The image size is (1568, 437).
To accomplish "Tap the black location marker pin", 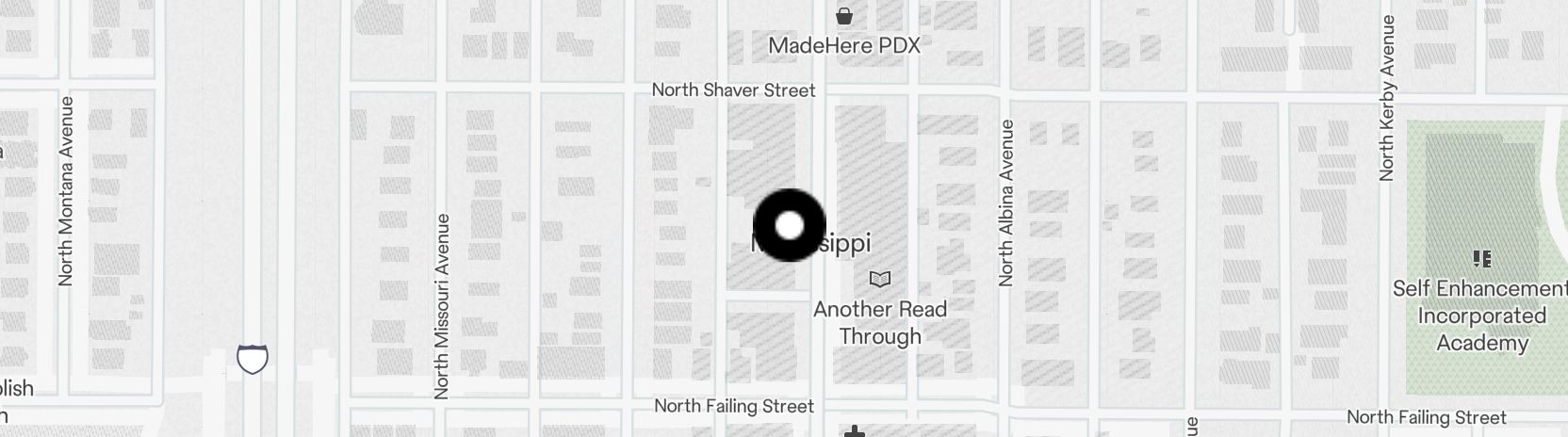I will (x=790, y=225).
